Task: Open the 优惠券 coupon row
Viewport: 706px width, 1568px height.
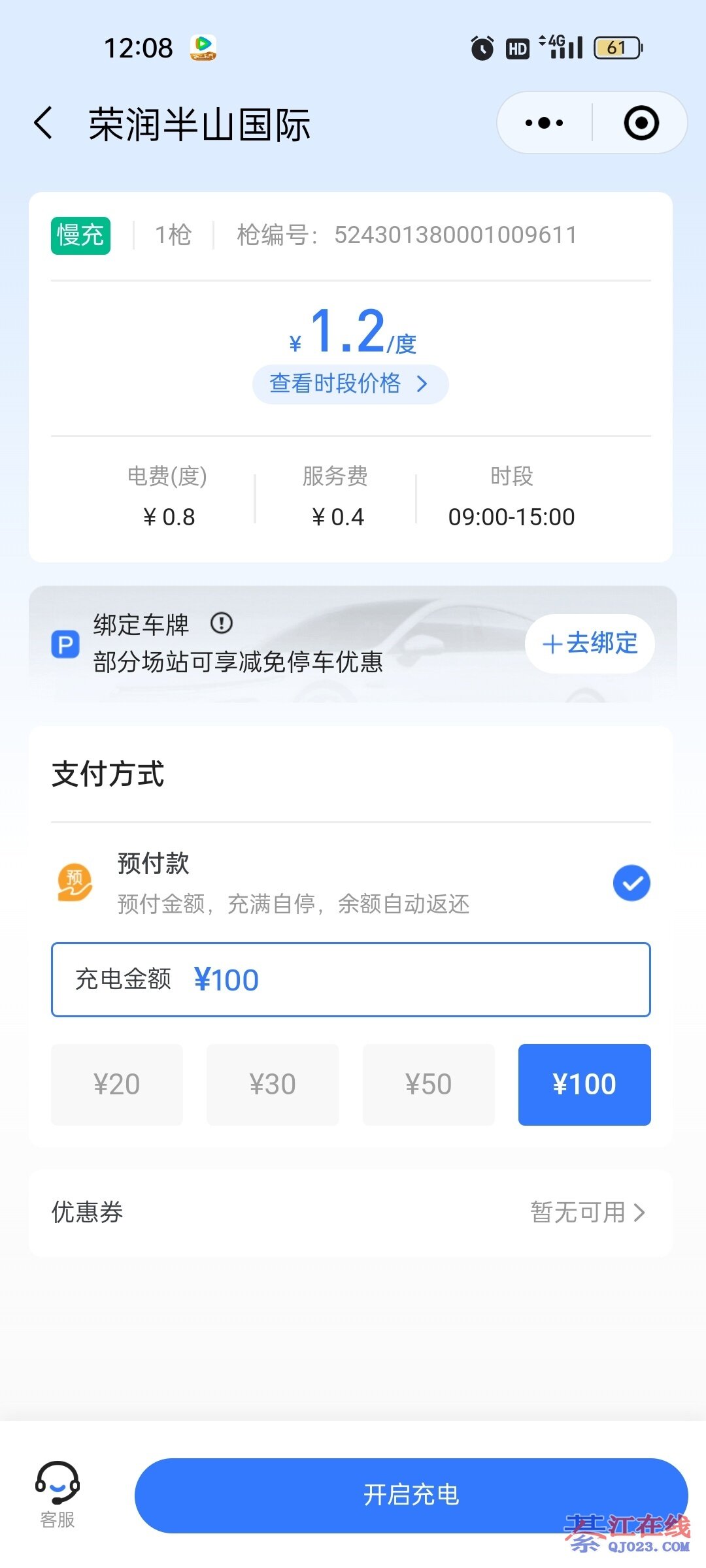Action: pos(350,1213)
